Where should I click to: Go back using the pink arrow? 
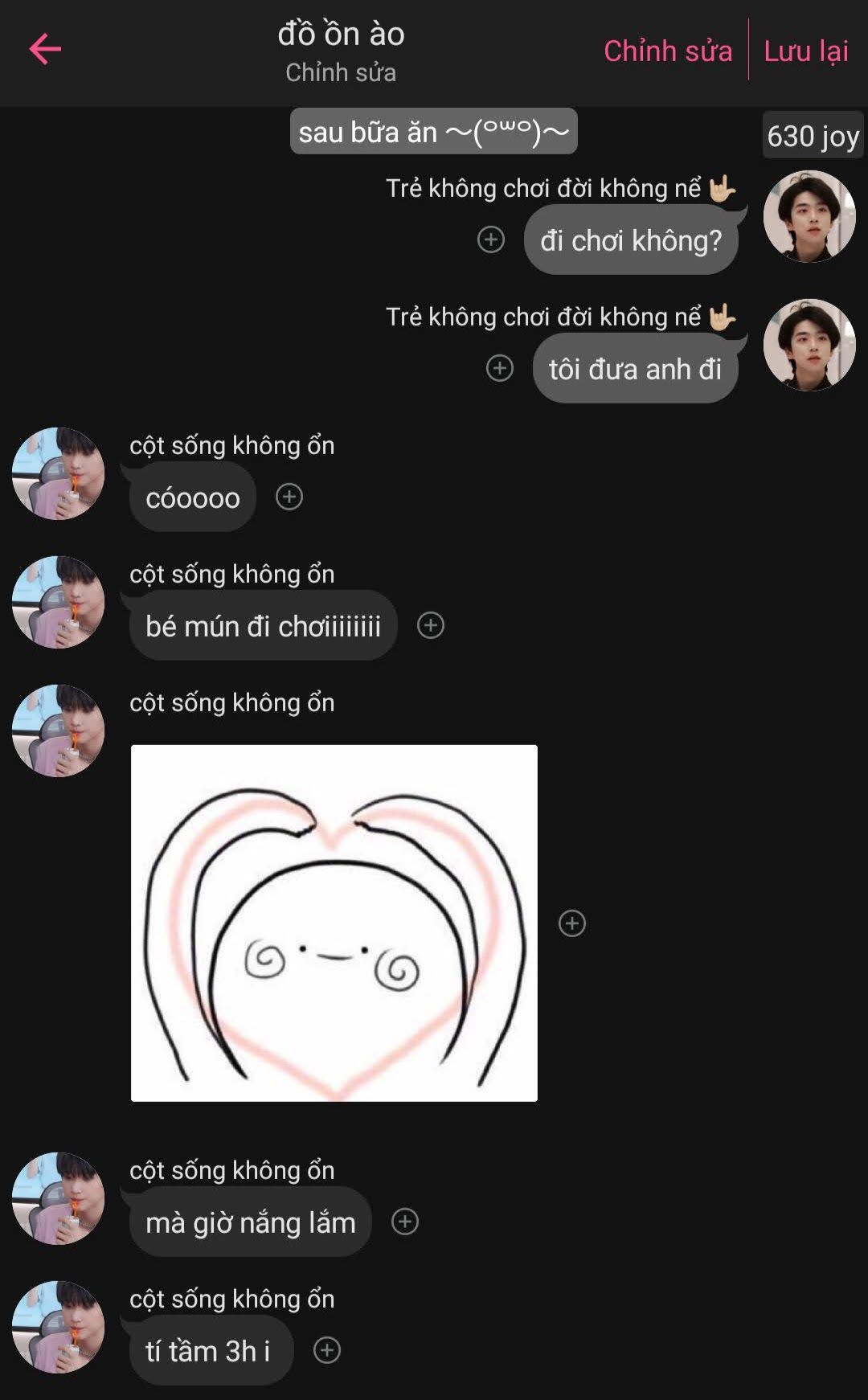(x=45, y=50)
